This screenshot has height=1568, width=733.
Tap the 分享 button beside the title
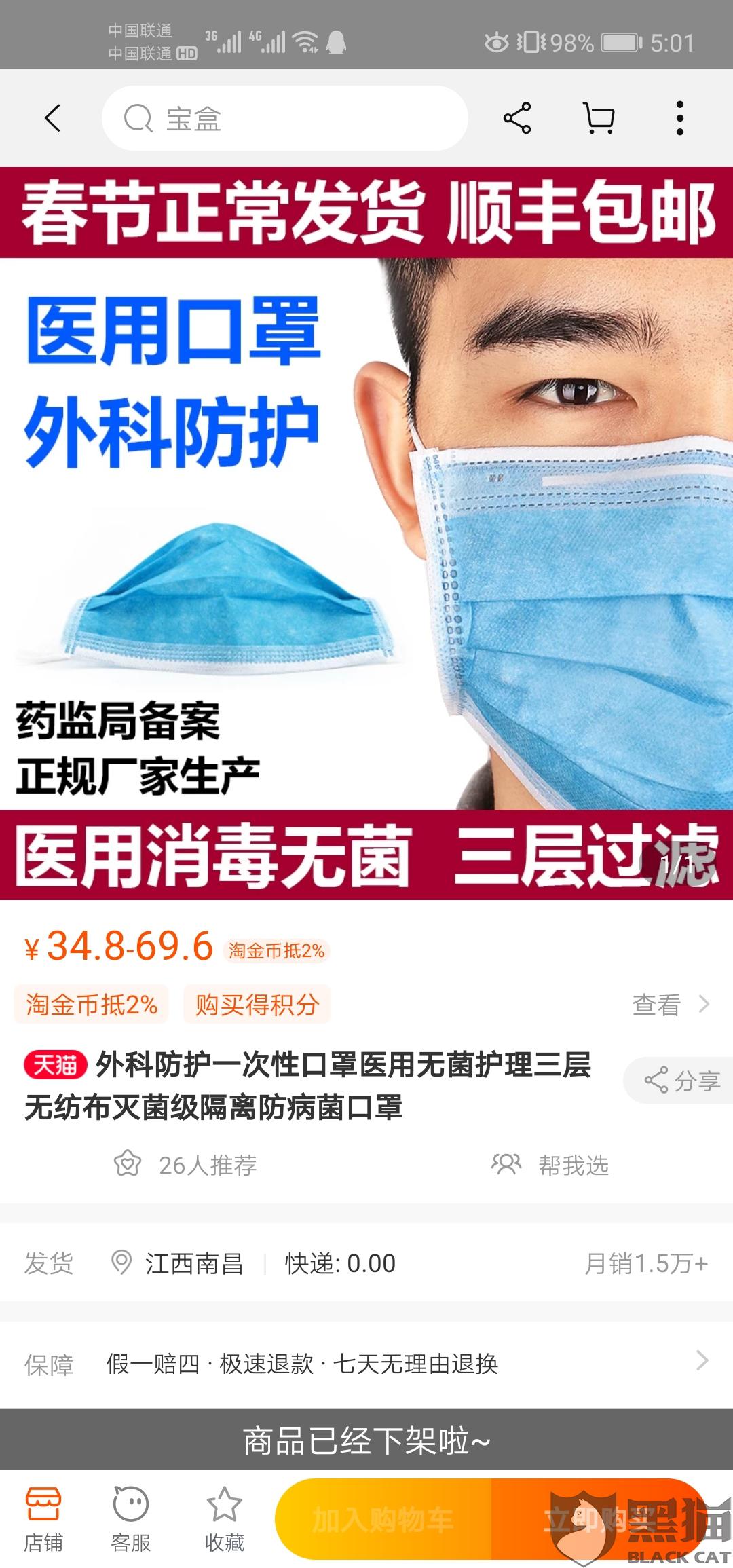click(x=681, y=1080)
